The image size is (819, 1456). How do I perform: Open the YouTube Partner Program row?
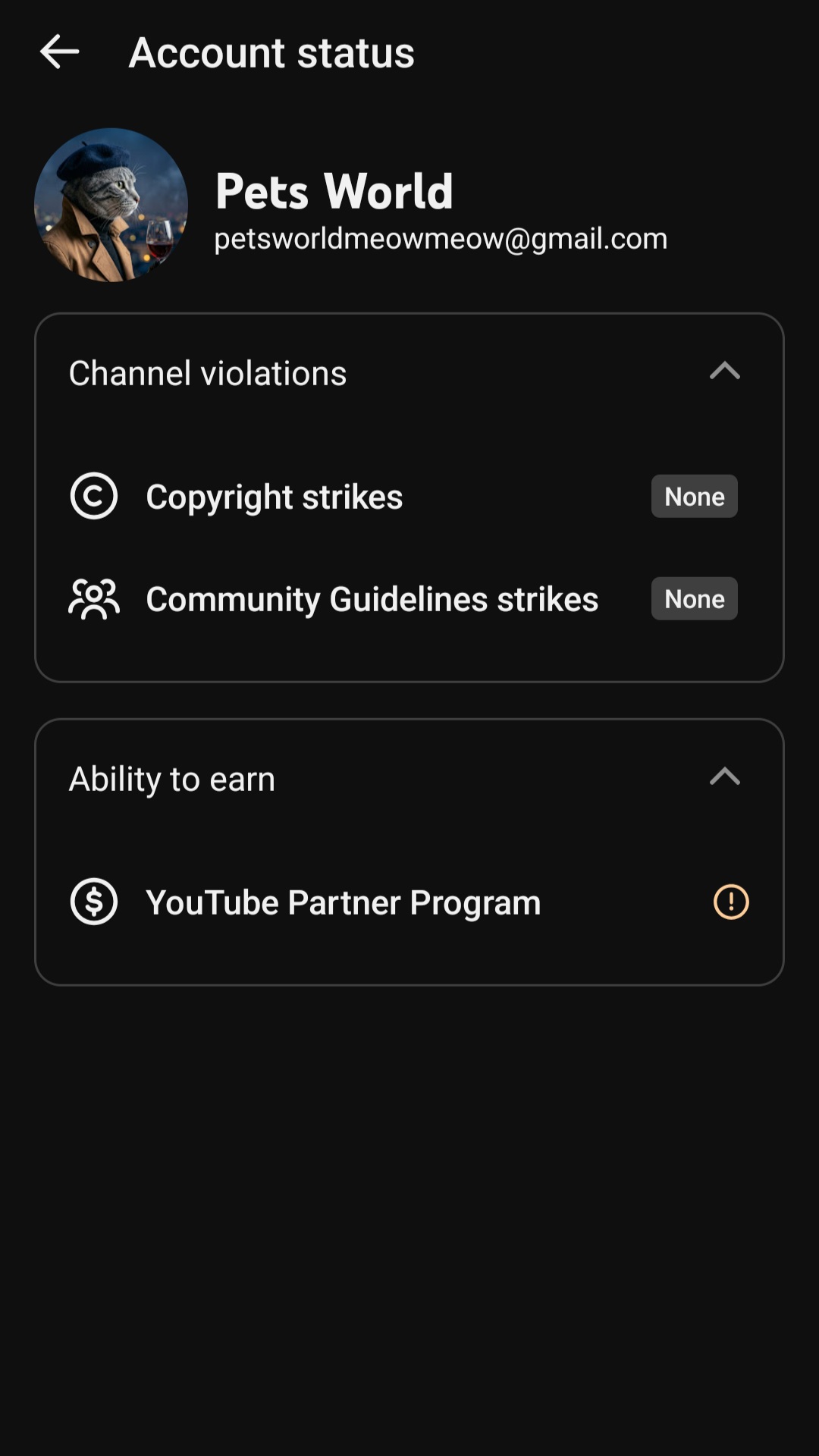coord(409,902)
